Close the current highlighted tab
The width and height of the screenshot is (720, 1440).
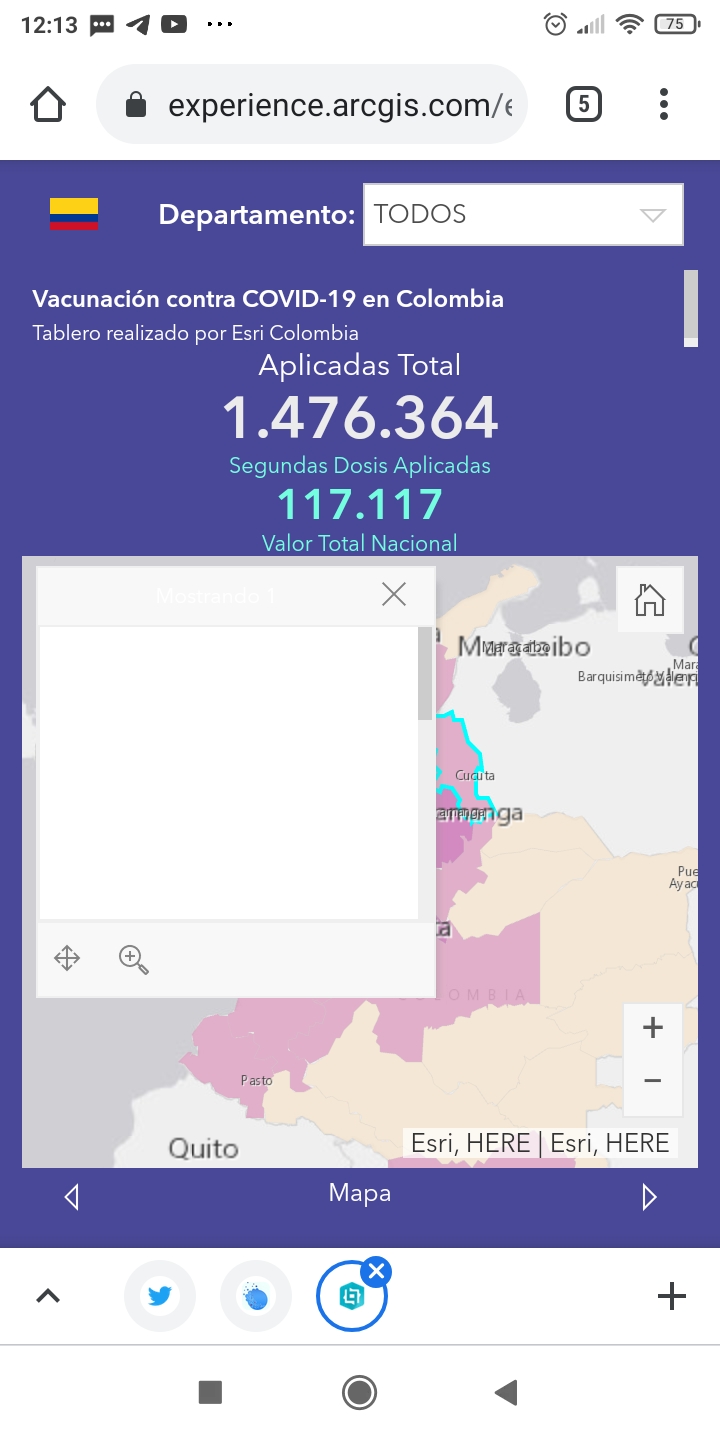tap(376, 1272)
